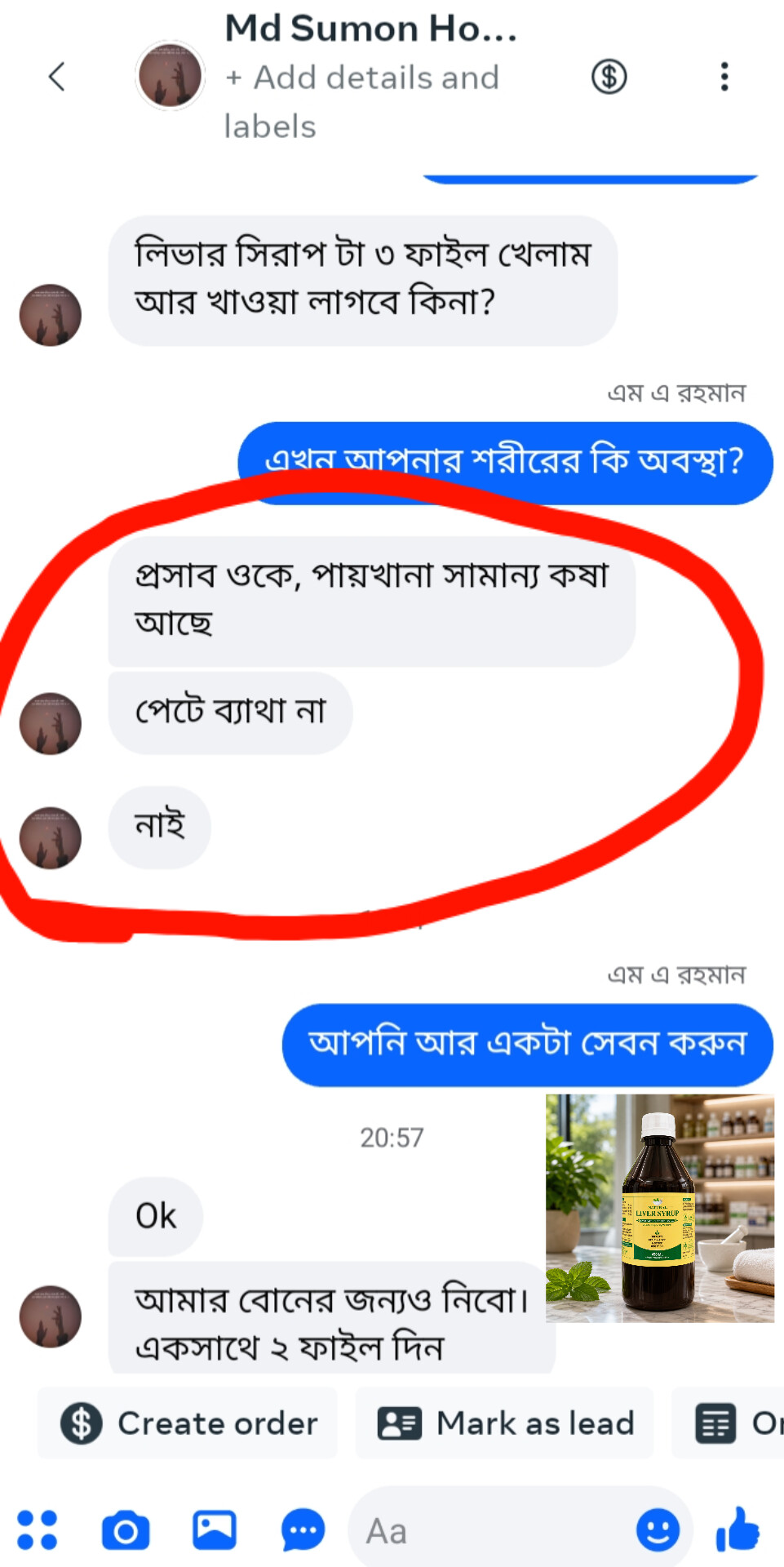Open the camera to take photo

126,1531
